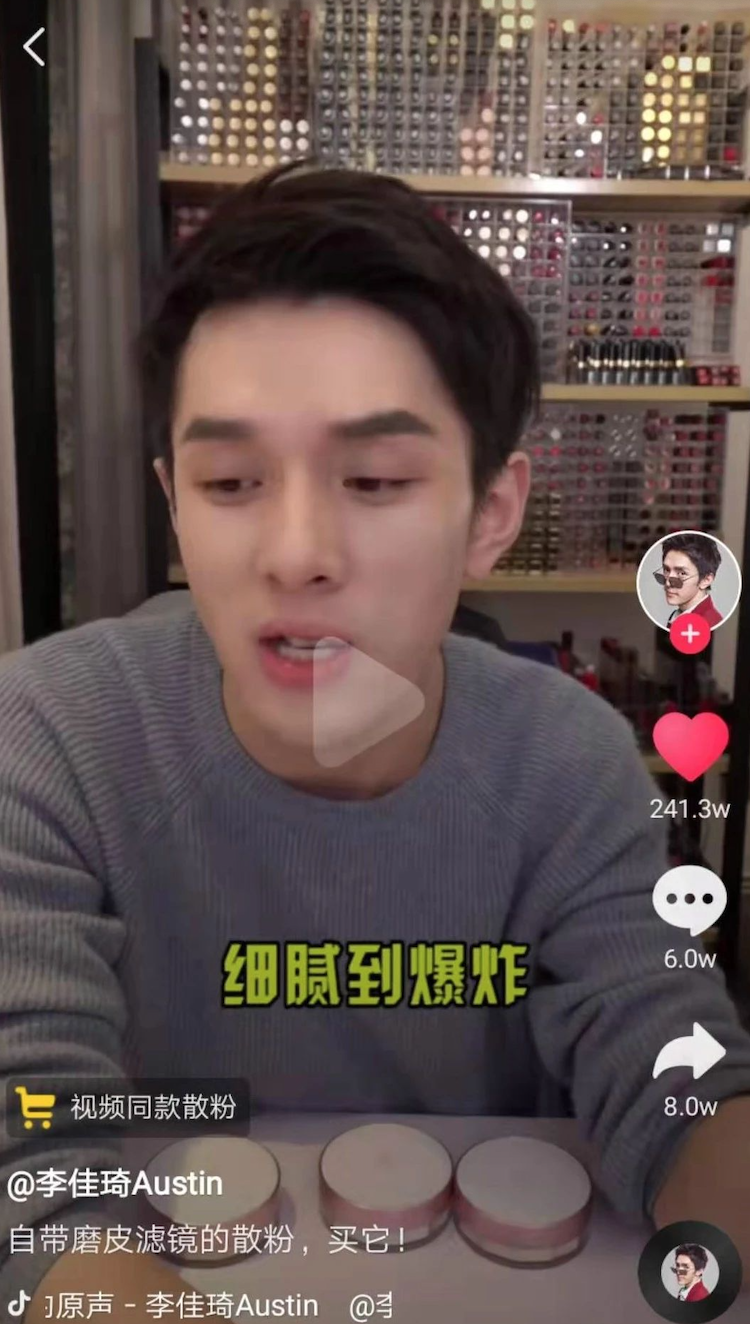
Task: Open the spinning sound disc
Action: pos(690,1271)
